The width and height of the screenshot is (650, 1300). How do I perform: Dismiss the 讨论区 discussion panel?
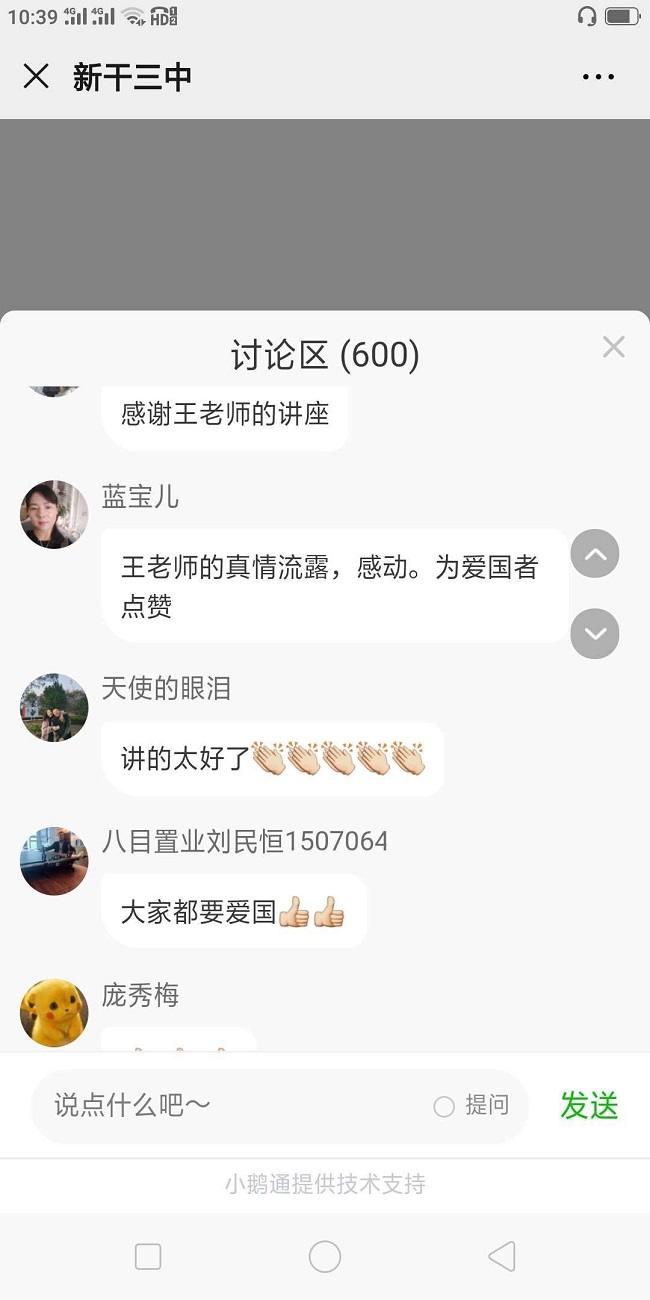click(x=613, y=347)
